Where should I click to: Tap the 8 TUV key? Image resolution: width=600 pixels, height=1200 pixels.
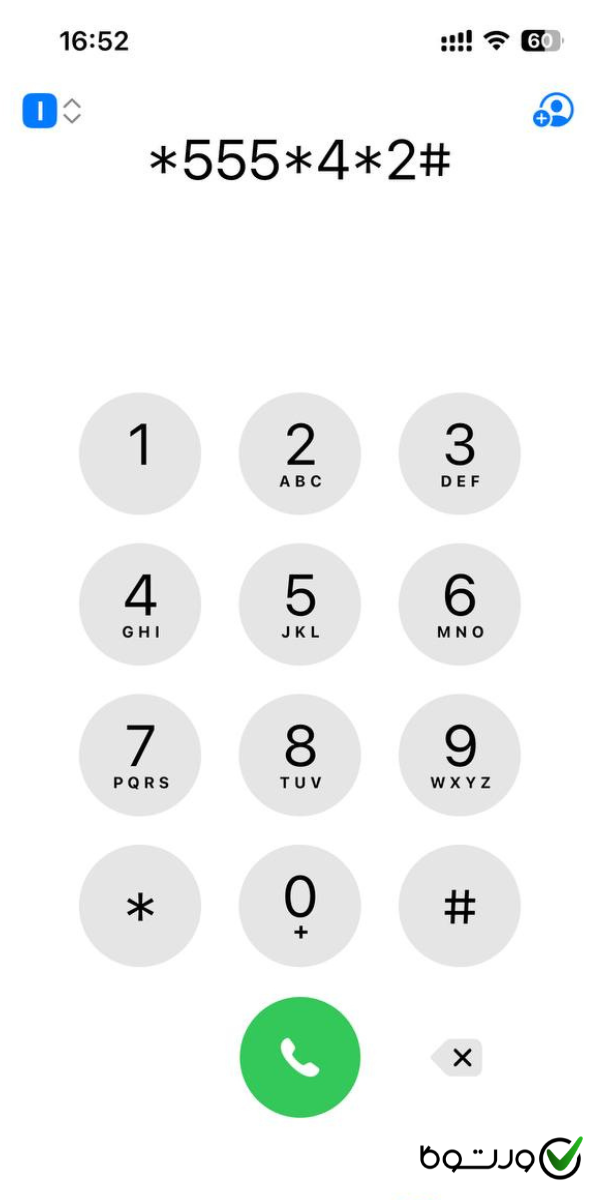[300, 755]
